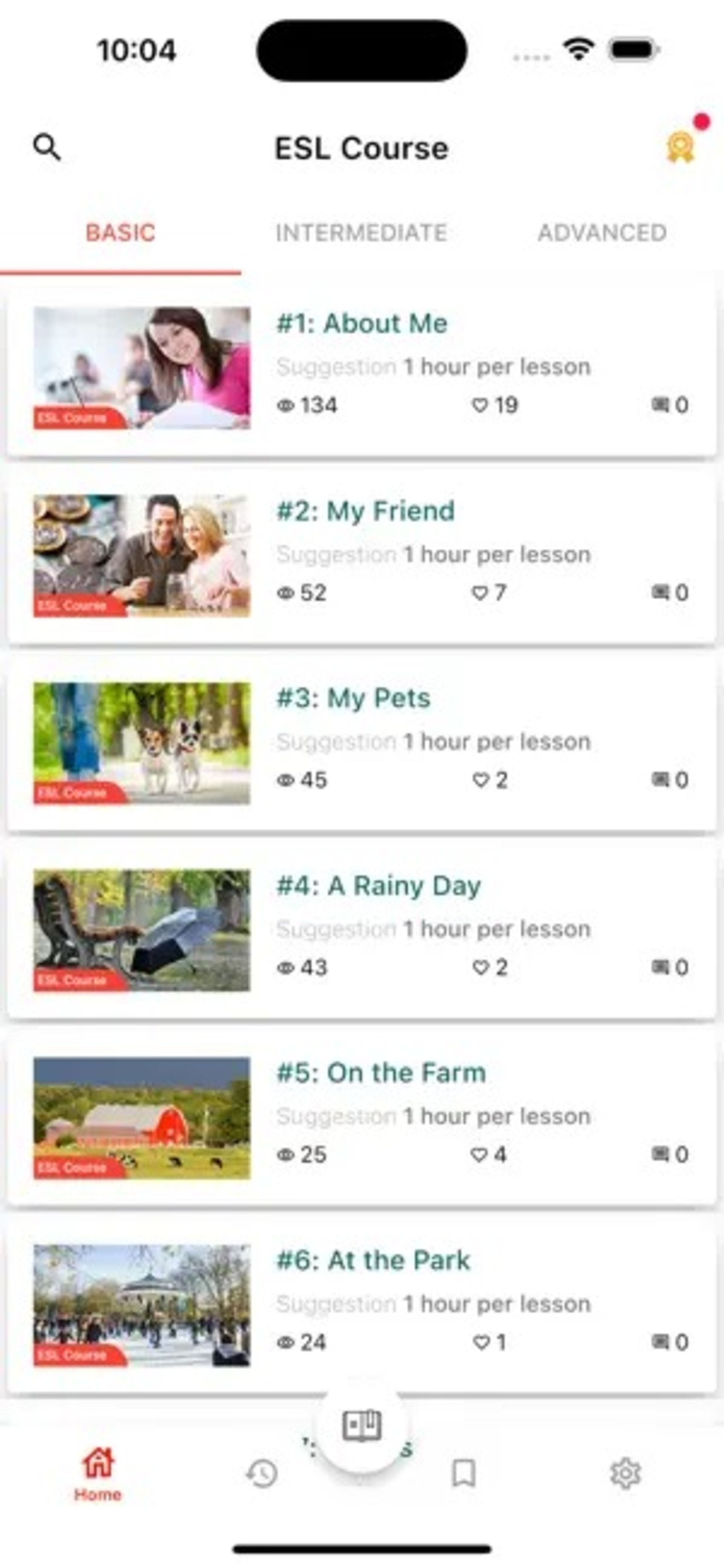Open the search icon
Viewport: 724px width, 1568px height.
click(47, 147)
